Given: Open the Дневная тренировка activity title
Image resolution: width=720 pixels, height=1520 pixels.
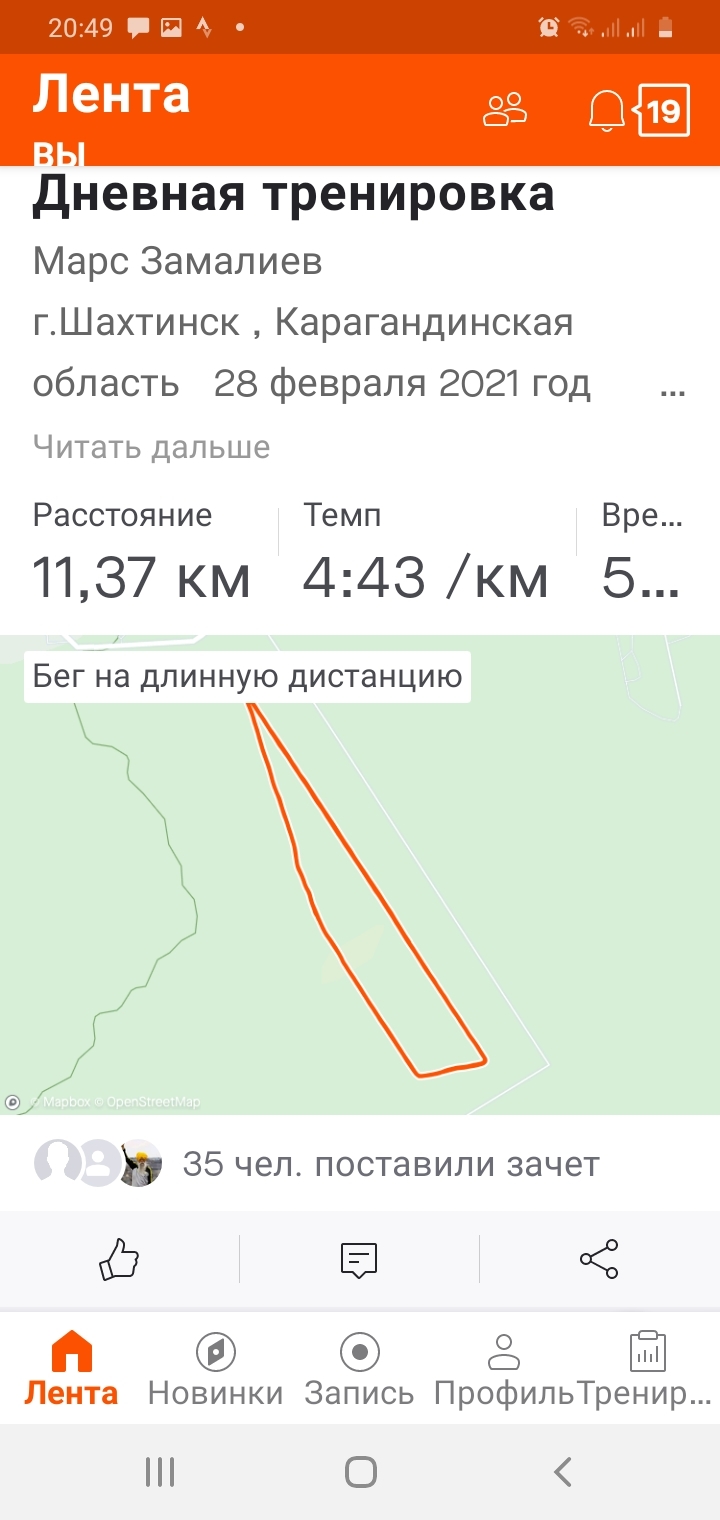Looking at the screenshot, I should 293,193.
